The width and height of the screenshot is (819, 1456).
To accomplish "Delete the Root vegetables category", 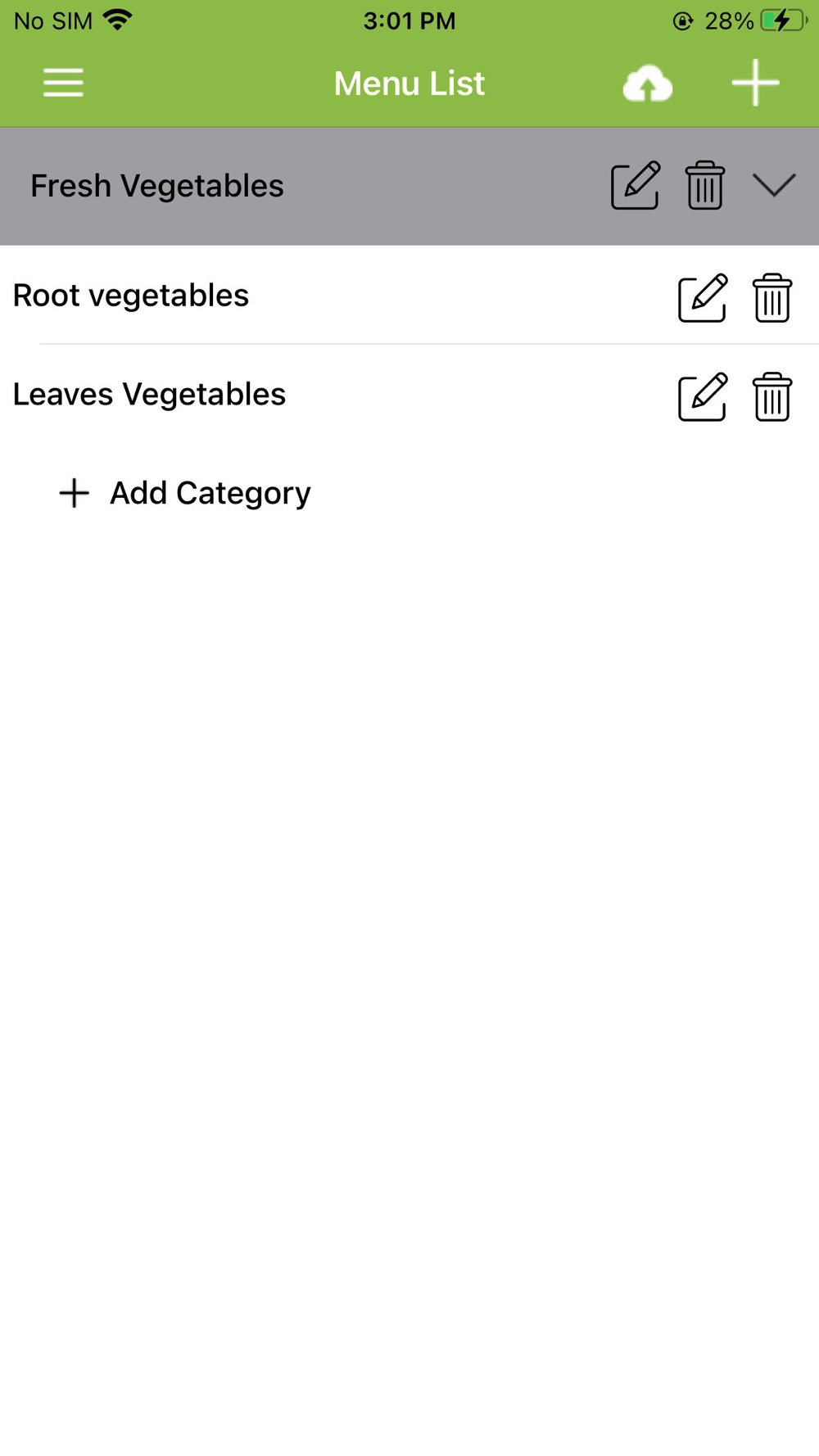I will (x=771, y=298).
